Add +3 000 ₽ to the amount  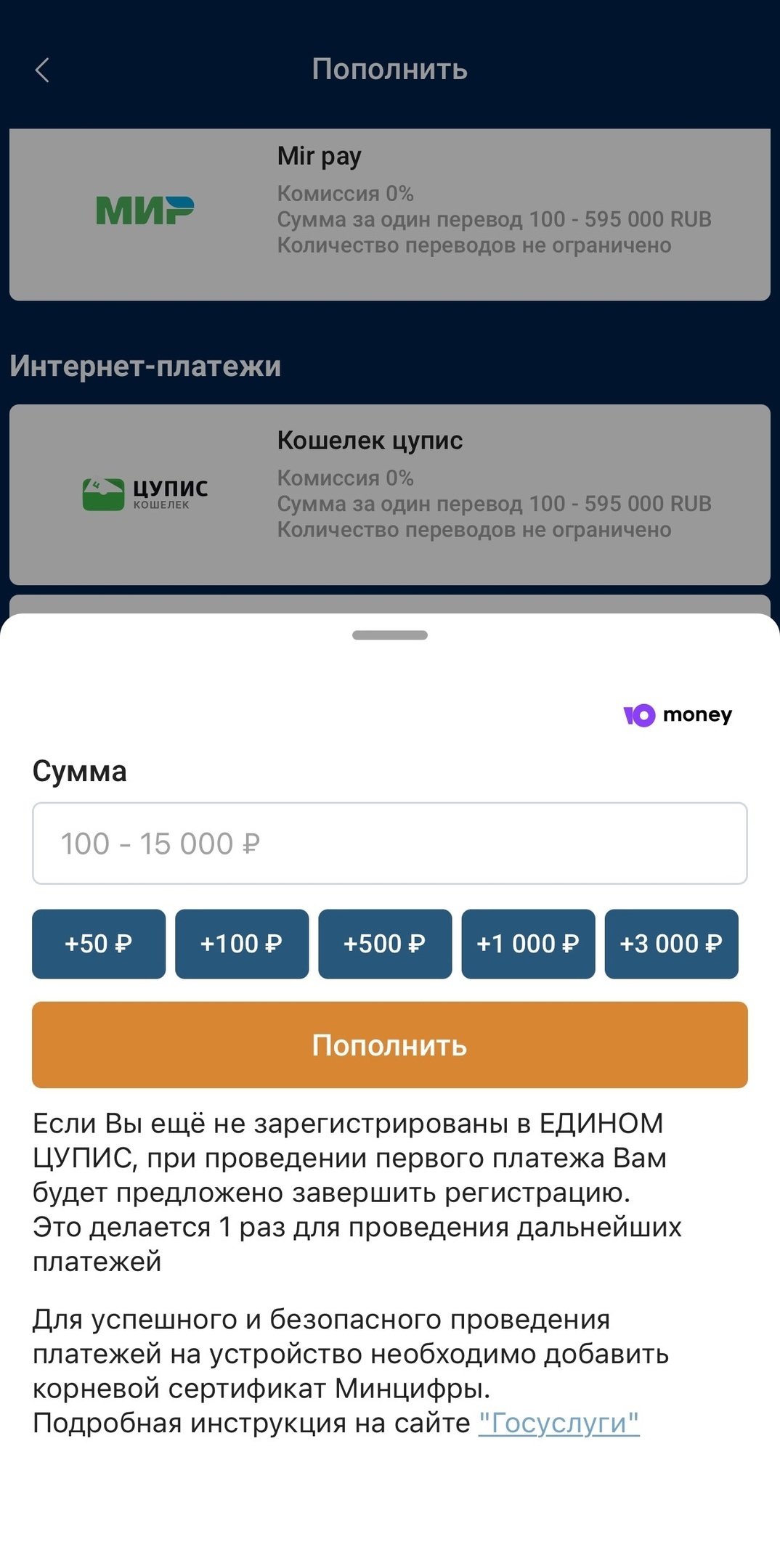coord(671,944)
